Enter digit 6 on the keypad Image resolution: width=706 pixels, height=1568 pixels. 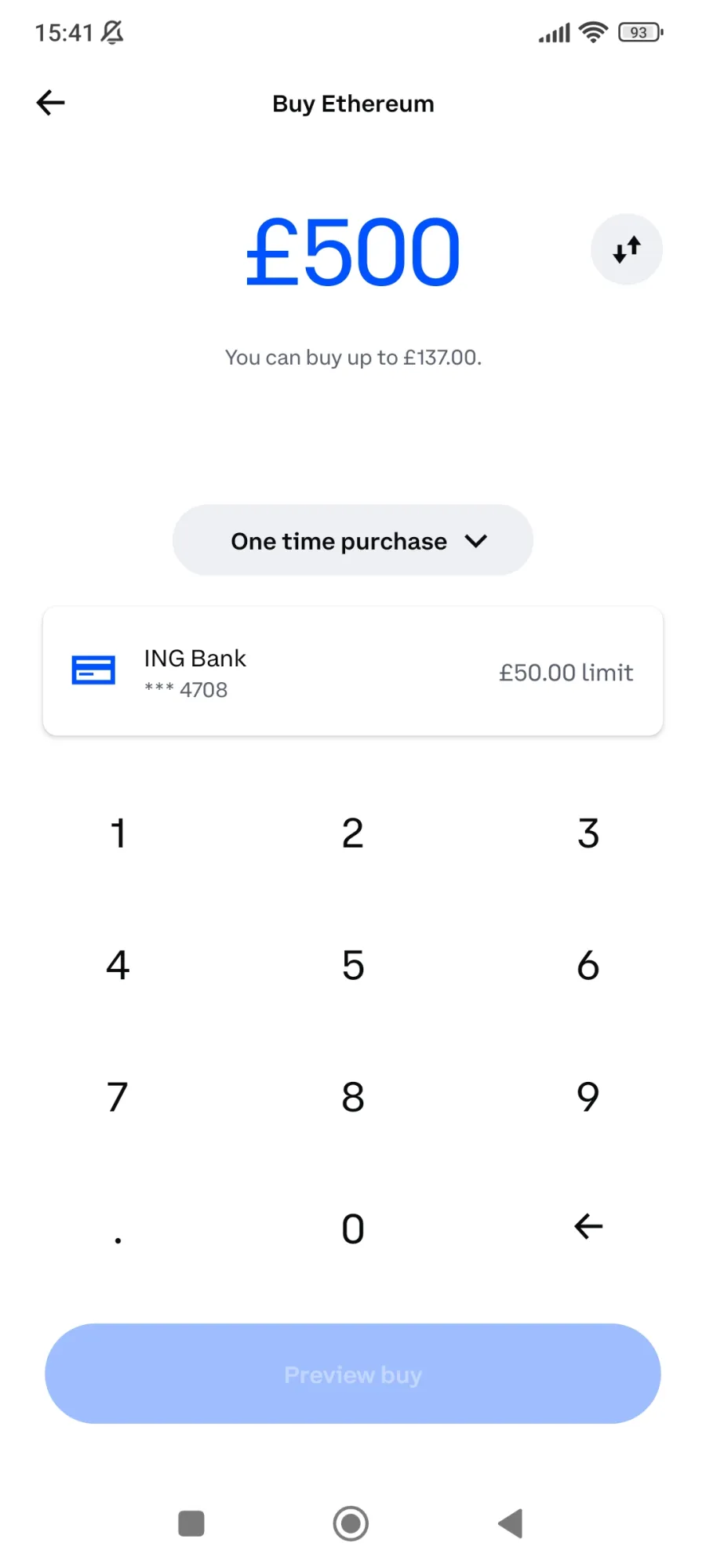[x=588, y=965]
